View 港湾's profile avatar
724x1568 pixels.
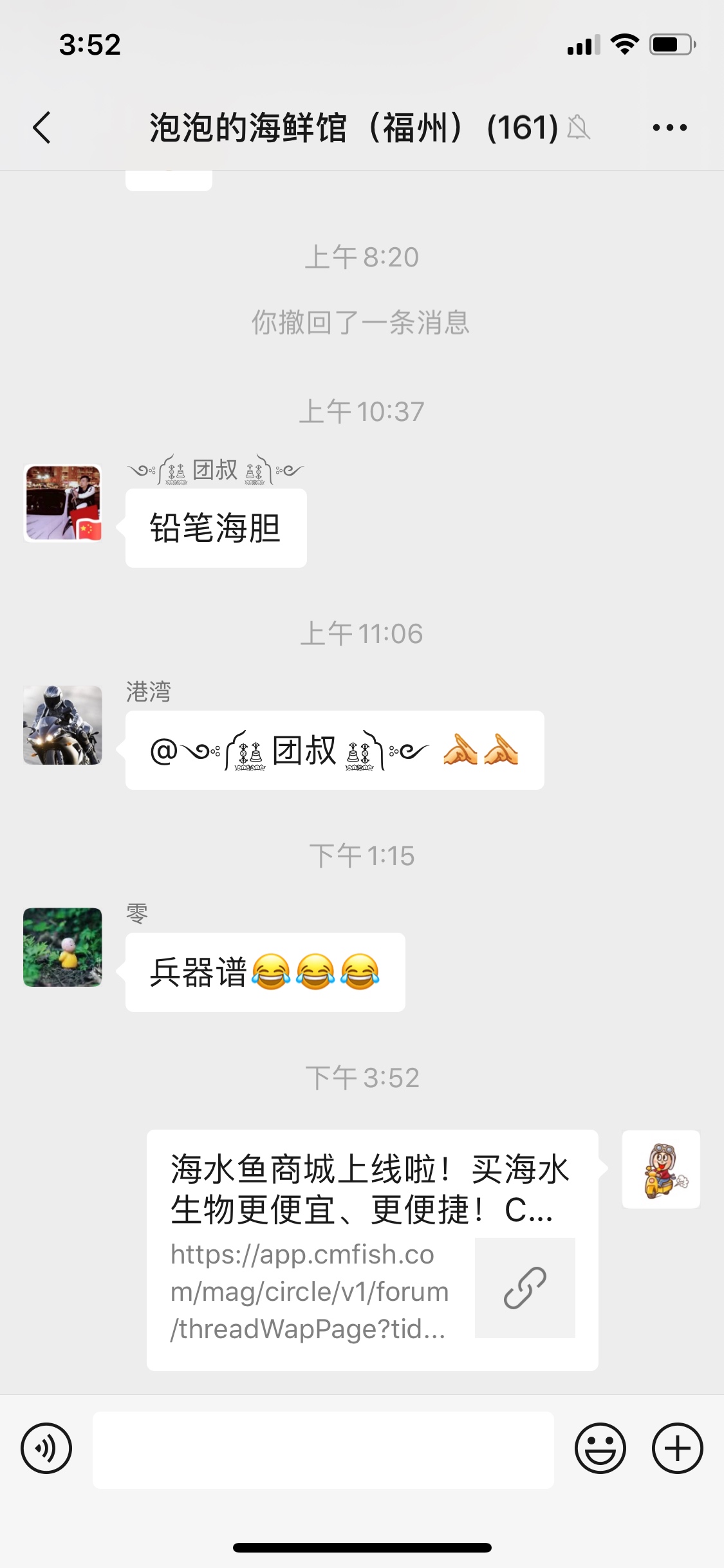tap(63, 725)
